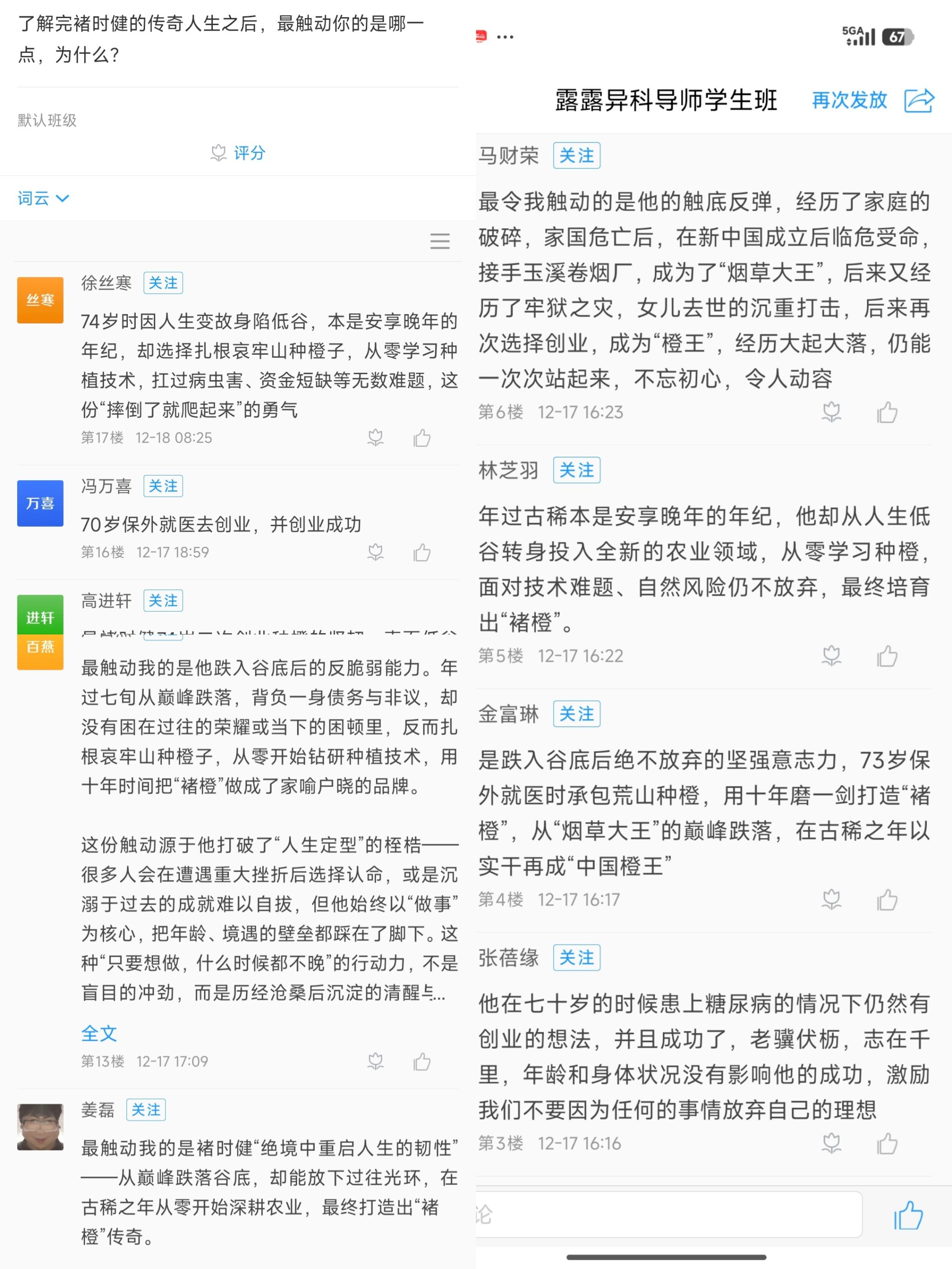Give a flower to 林芝羽's floor 5 reply
This screenshot has height=1269, width=952.
click(x=832, y=655)
